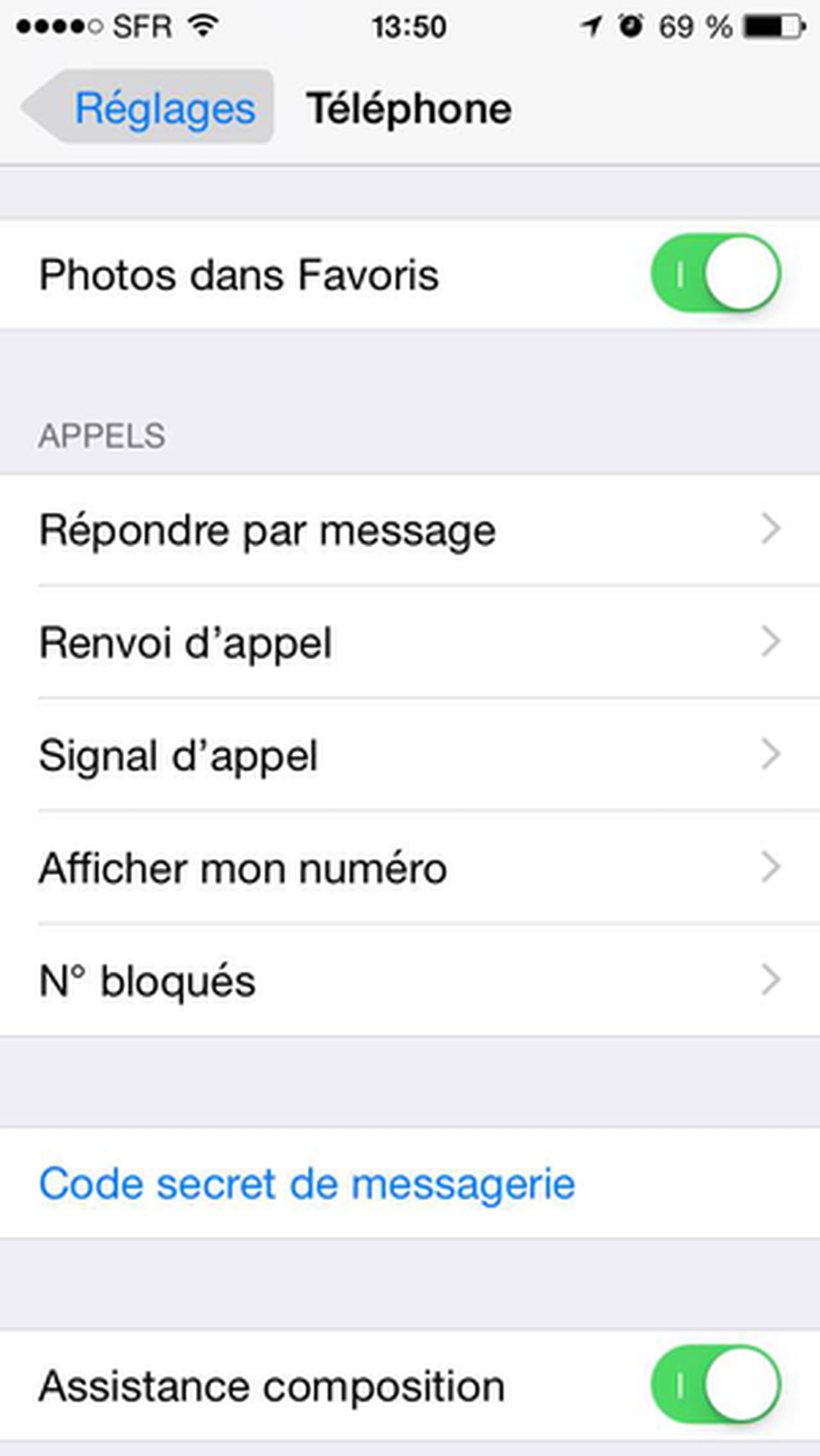This screenshot has height=1456, width=820.
Task: Tap the SFR carrier name
Action: tap(142, 26)
